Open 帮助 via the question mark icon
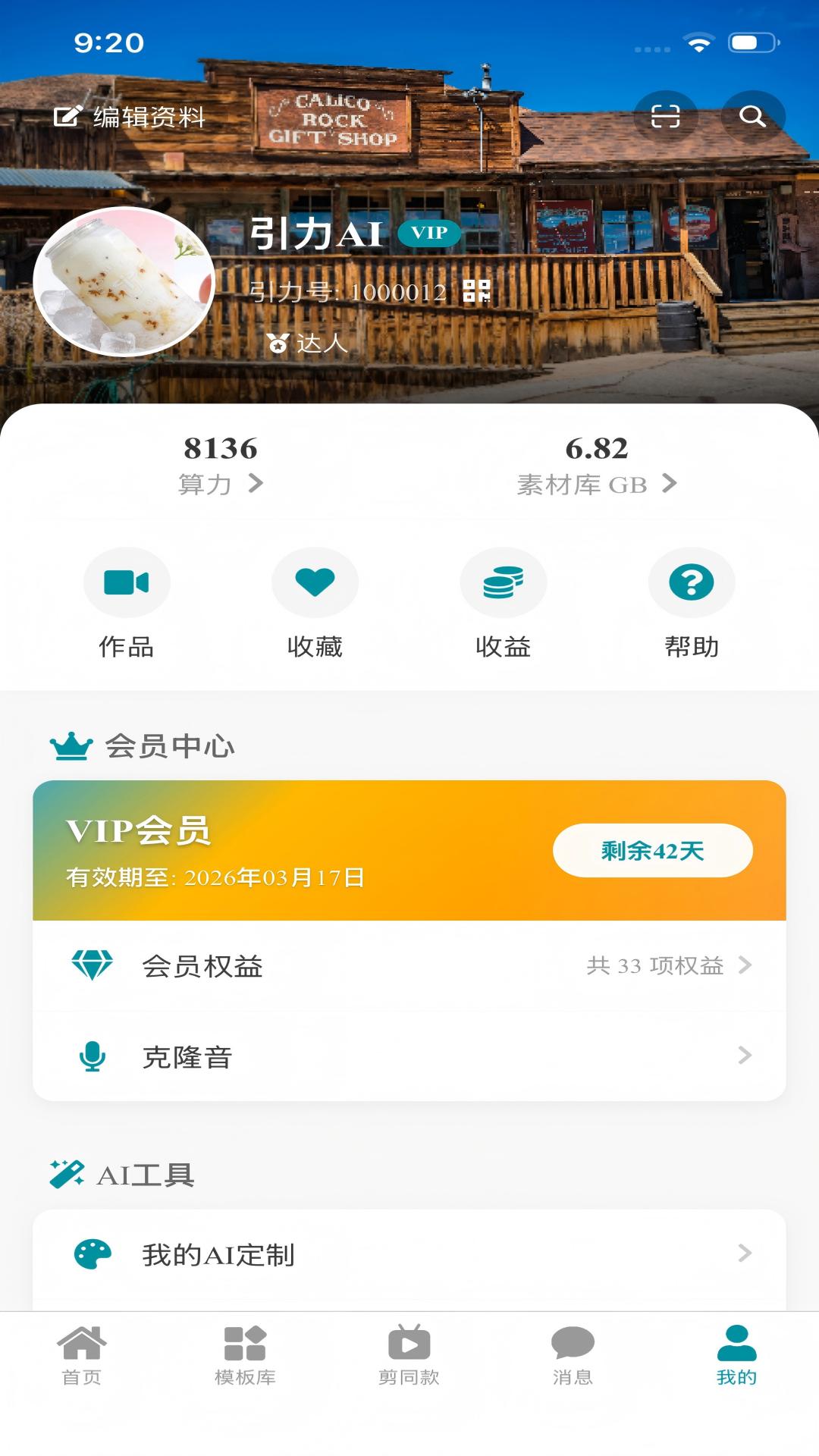Screen dimensions: 819x1456 [x=691, y=582]
